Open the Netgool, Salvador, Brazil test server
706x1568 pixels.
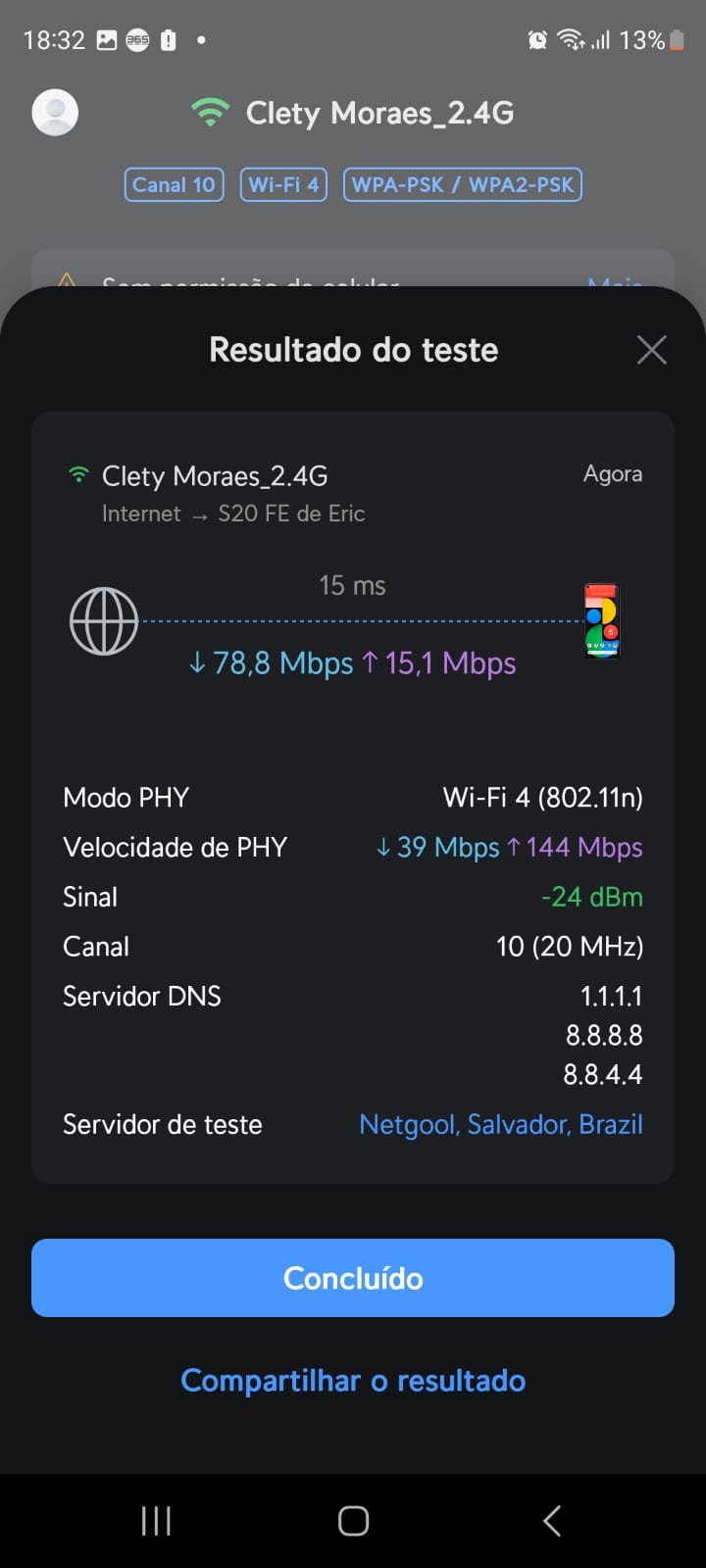pyautogui.click(x=501, y=1124)
